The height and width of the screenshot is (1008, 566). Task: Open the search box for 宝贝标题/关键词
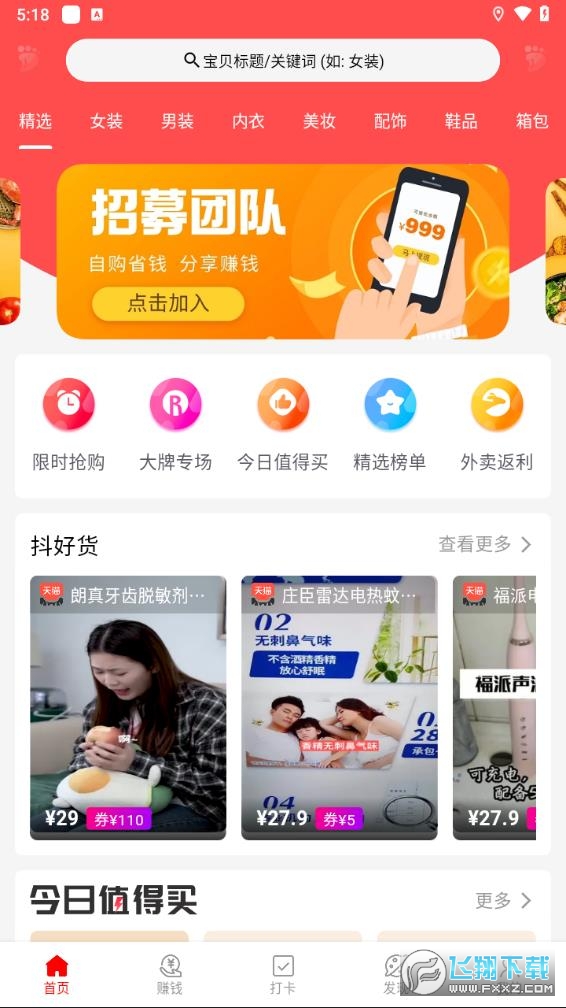point(283,60)
